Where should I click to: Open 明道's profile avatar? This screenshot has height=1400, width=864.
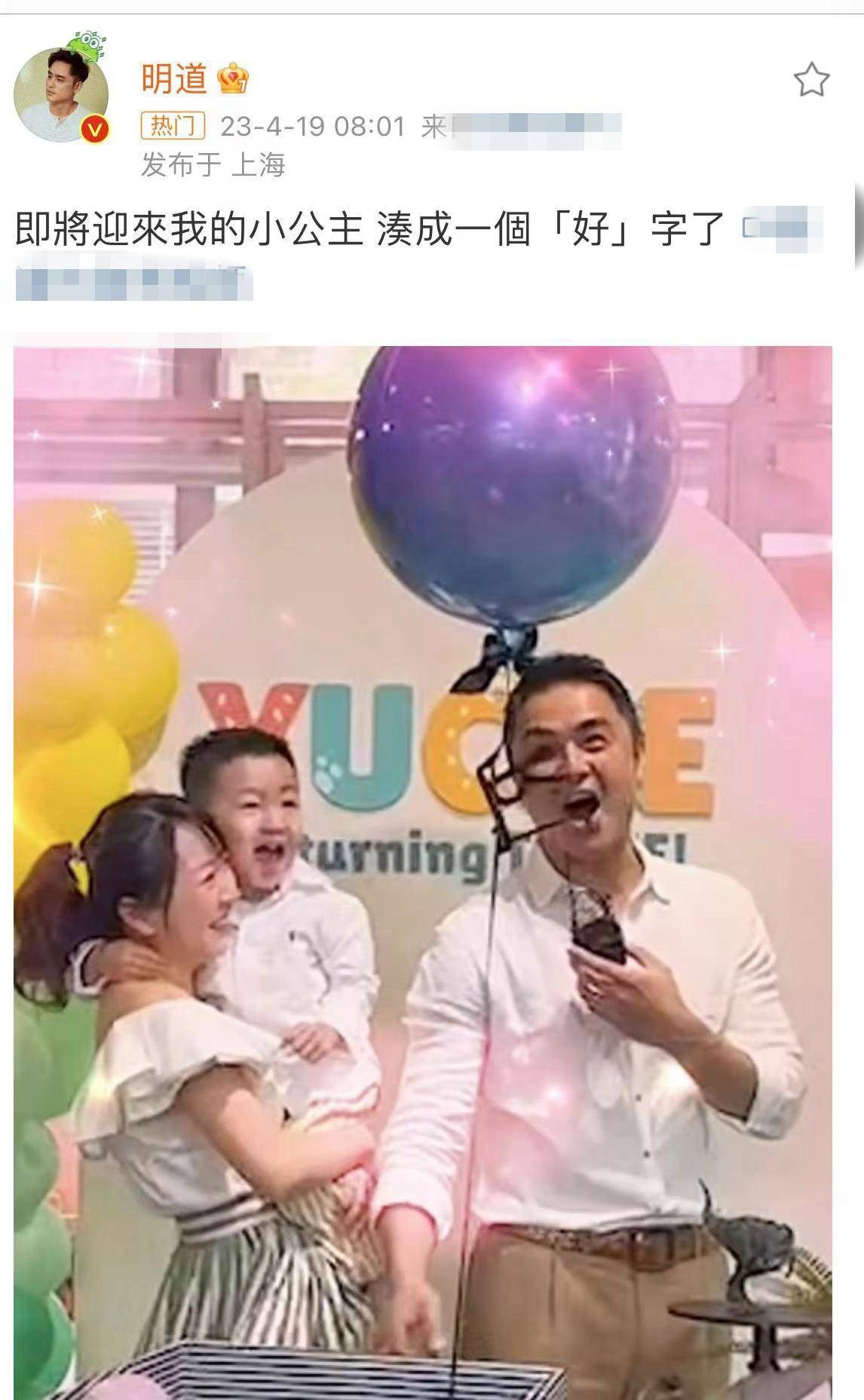pyautogui.click(x=61, y=92)
